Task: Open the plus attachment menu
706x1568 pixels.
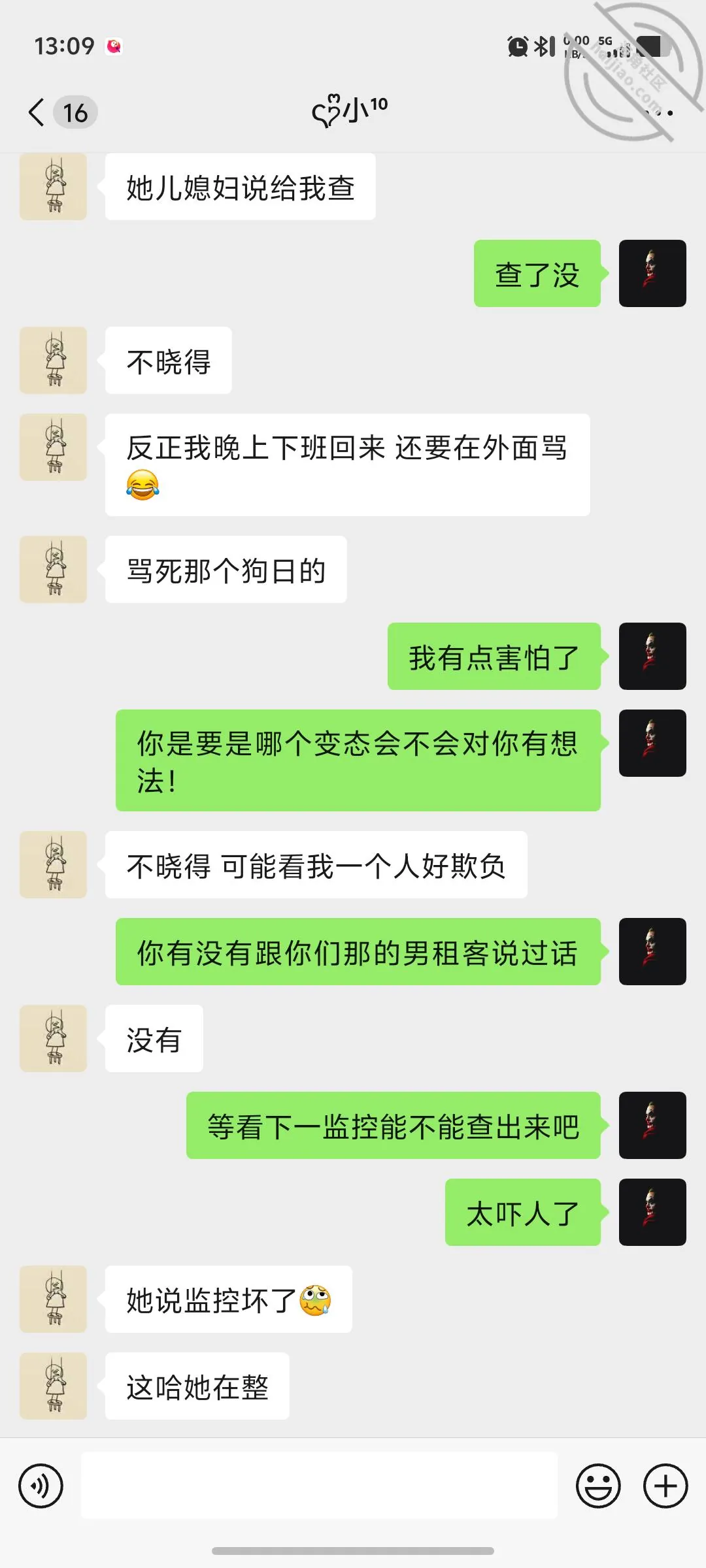Action: tap(665, 1486)
